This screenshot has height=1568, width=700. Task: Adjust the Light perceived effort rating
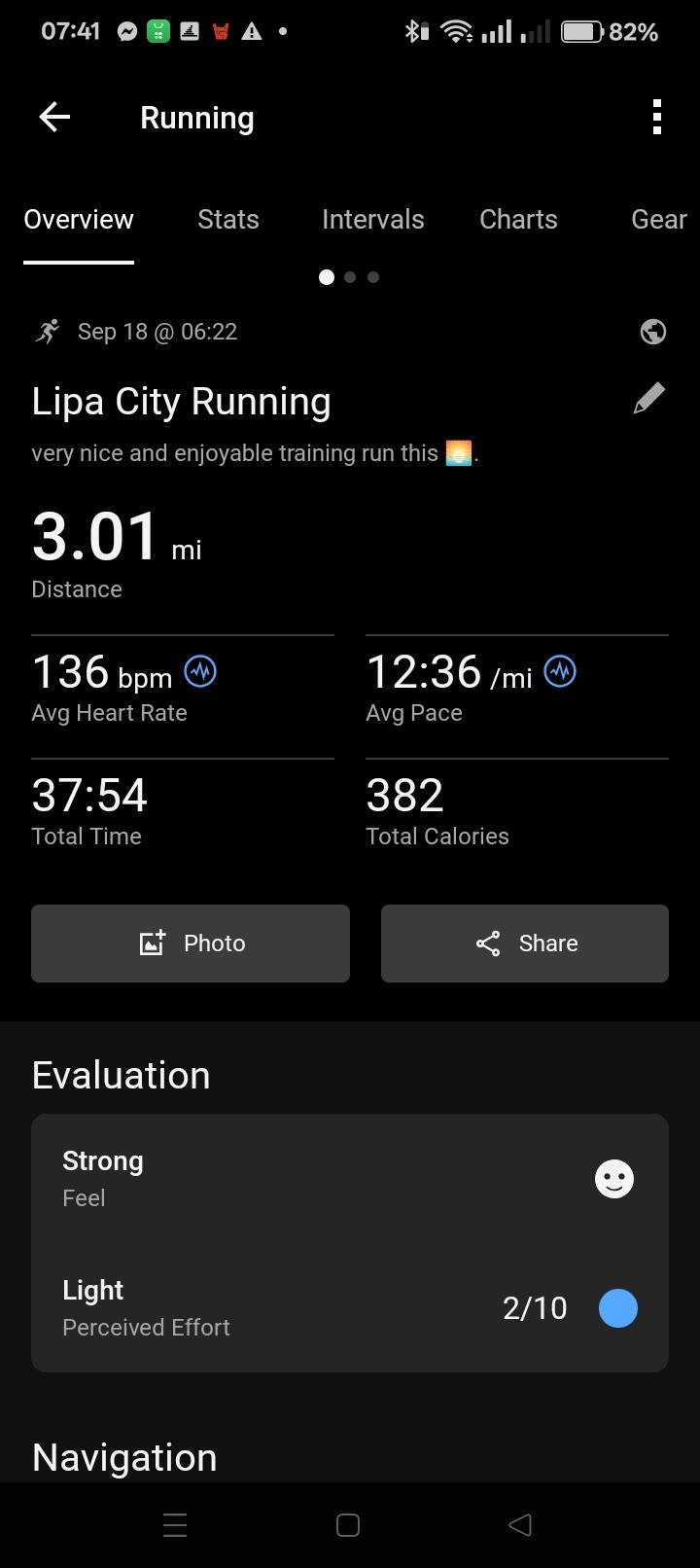tap(350, 1308)
